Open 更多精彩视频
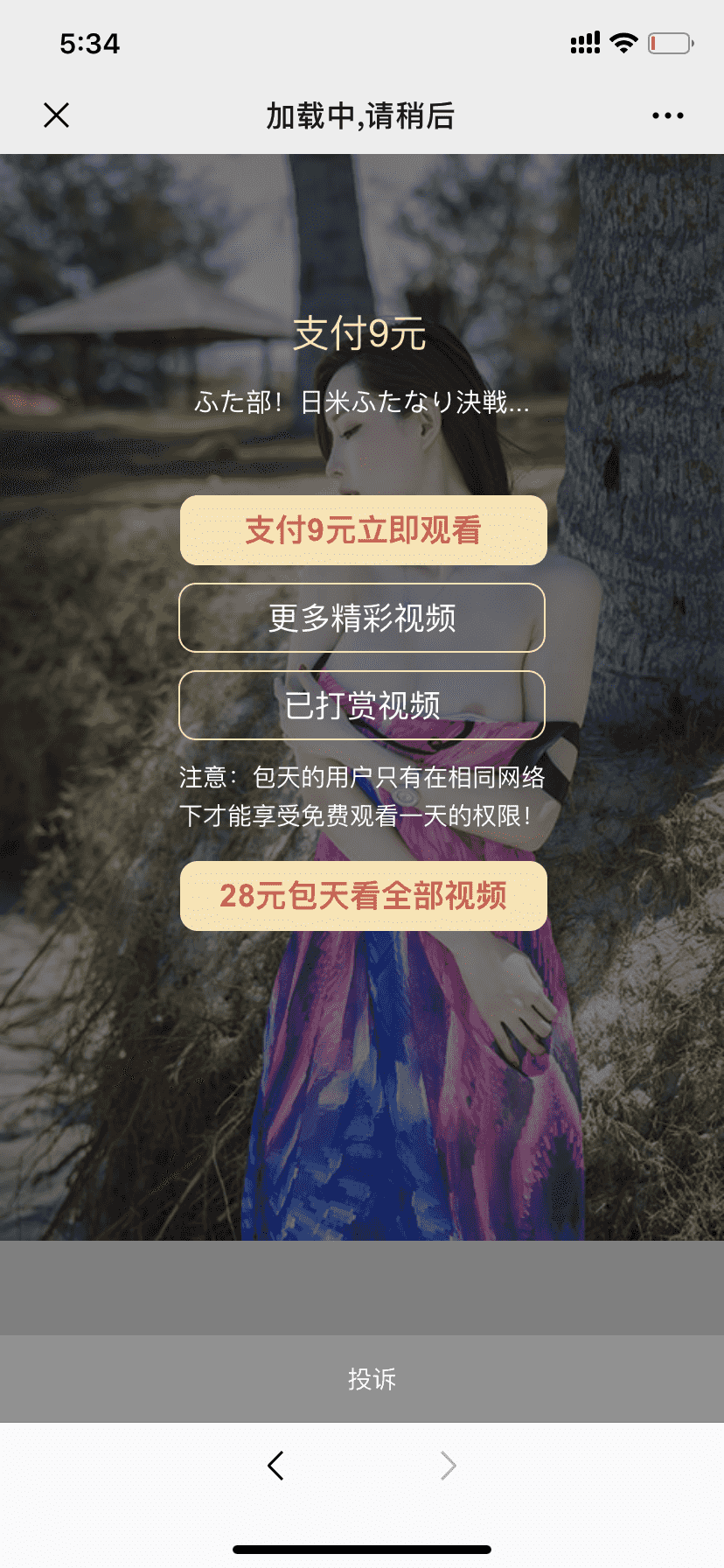This screenshot has height=1568, width=724. point(362,618)
